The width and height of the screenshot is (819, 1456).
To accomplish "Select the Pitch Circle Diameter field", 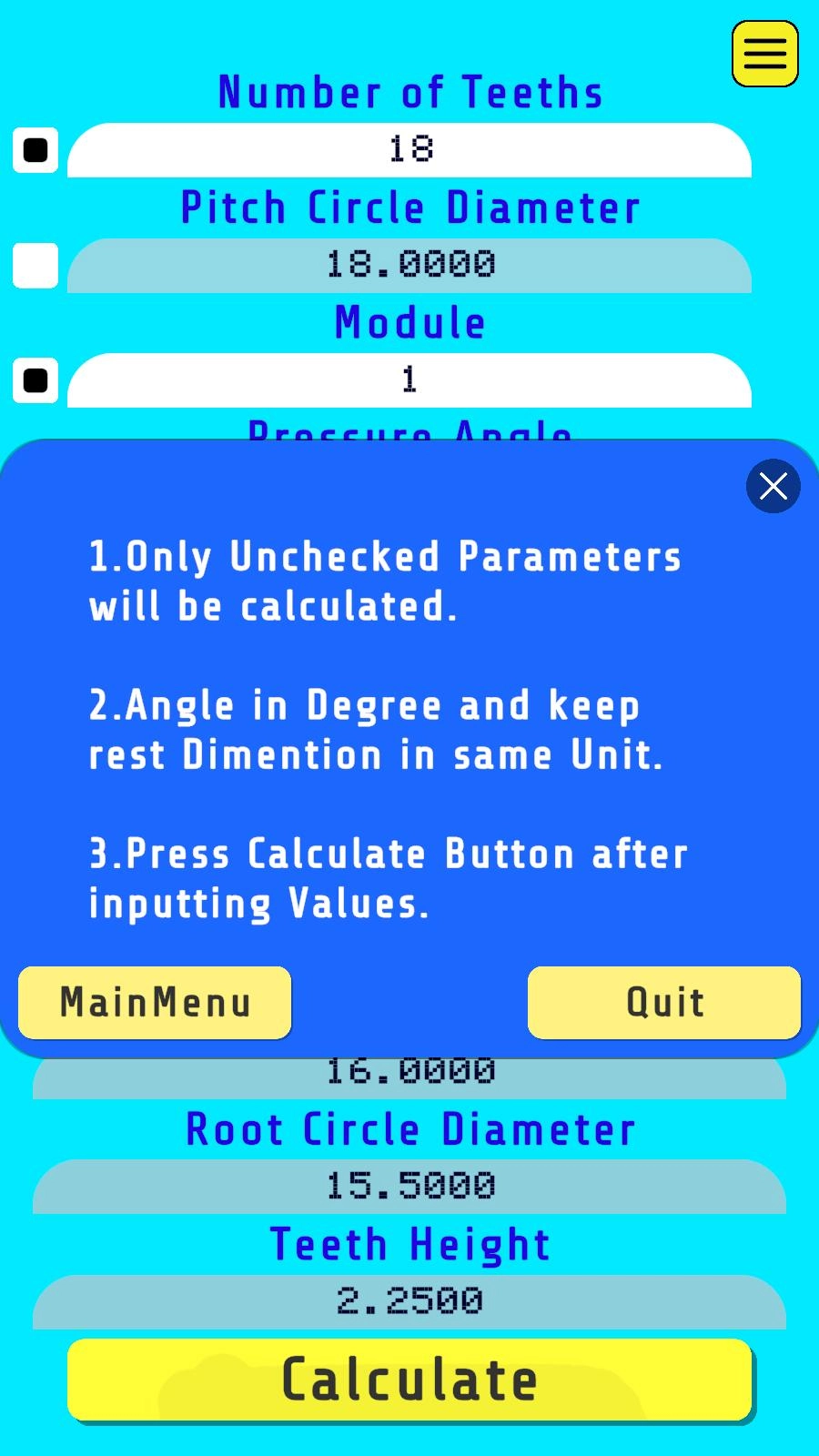I will pos(409,266).
